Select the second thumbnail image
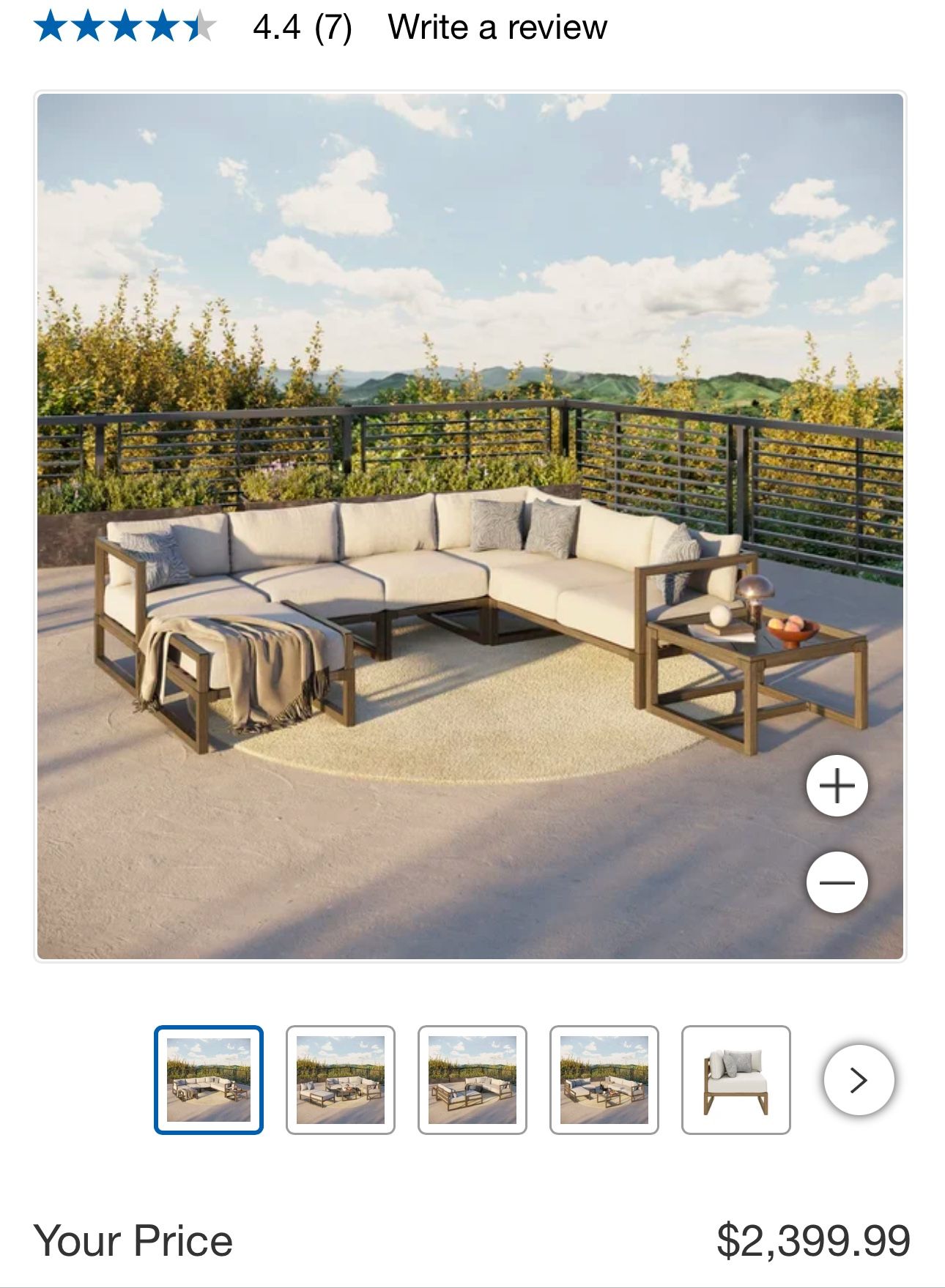 pos(341,1079)
